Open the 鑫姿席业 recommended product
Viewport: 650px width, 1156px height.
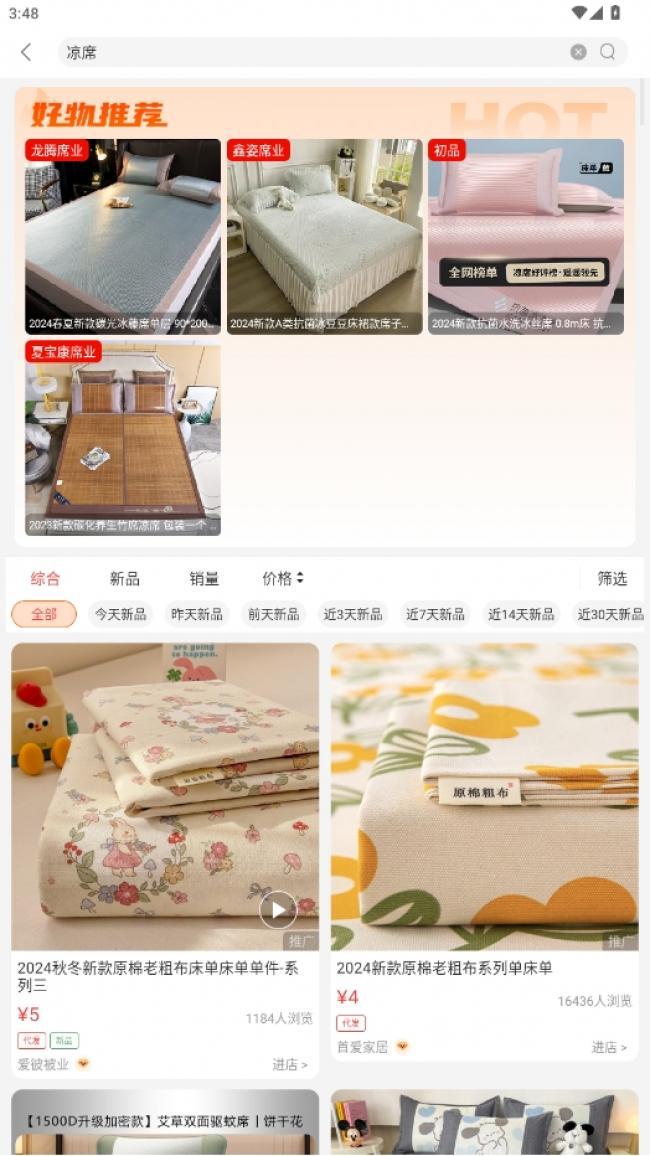pyautogui.click(x=324, y=237)
